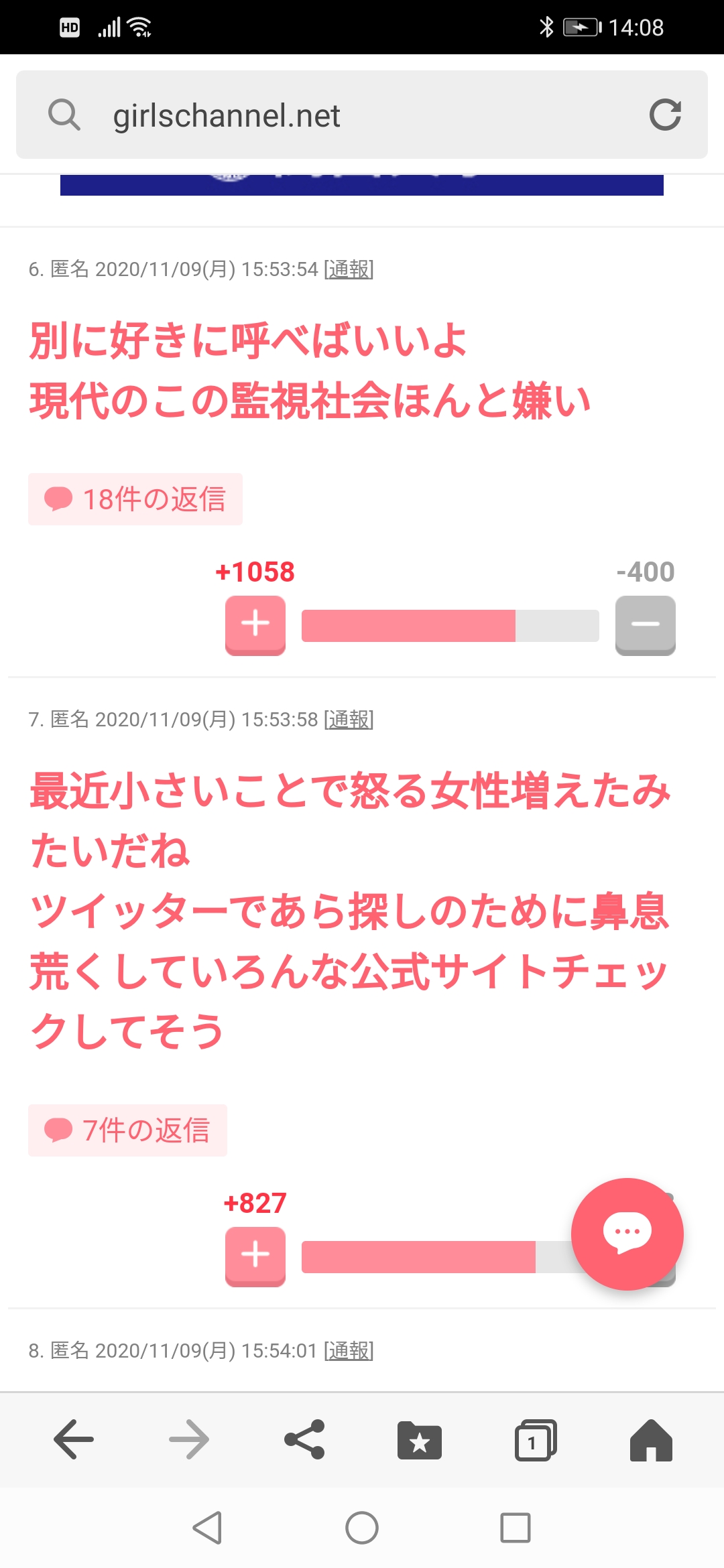Report comment 8 via 通報 link

point(349,1351)
